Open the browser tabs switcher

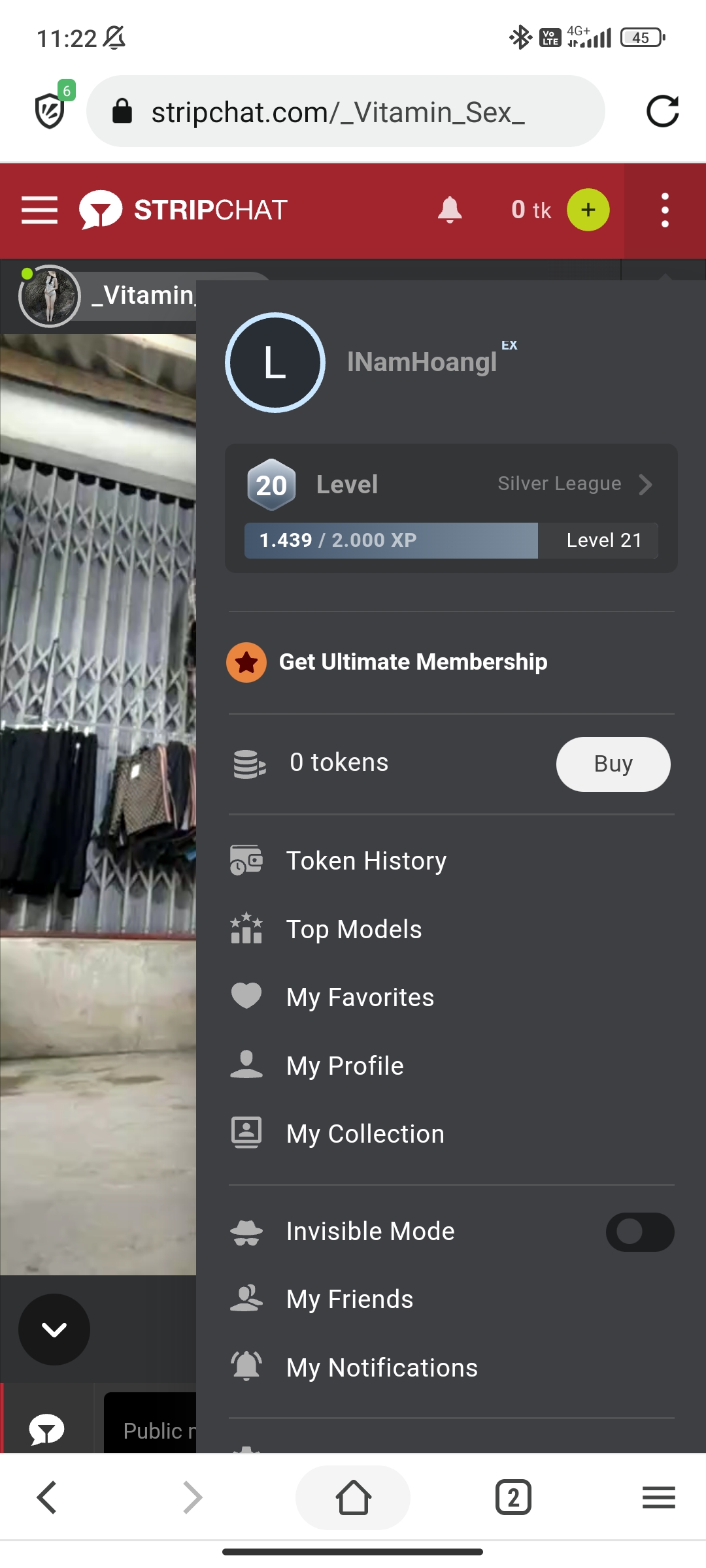pyautogui.click(x=513, y=1497)
